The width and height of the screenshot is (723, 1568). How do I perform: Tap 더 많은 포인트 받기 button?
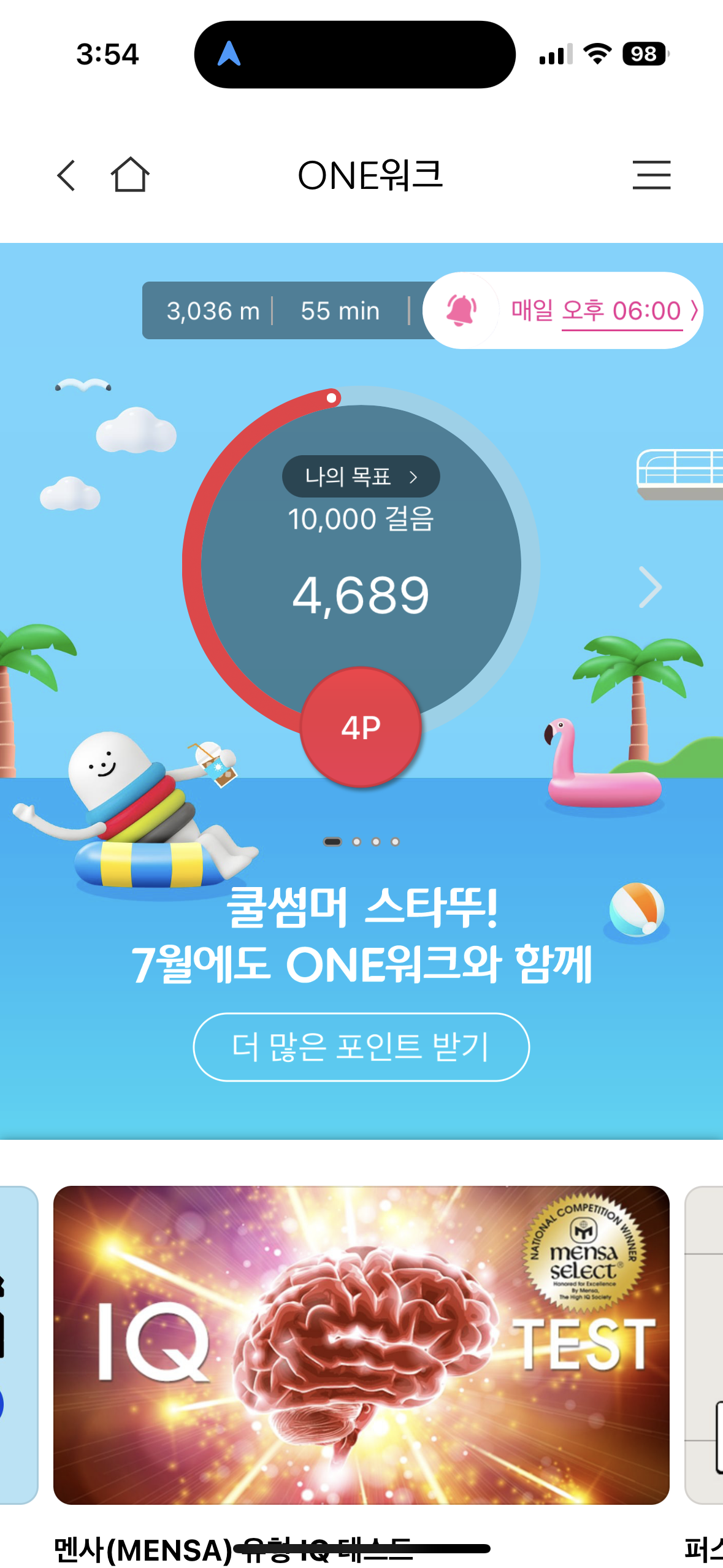point(361,1047)
